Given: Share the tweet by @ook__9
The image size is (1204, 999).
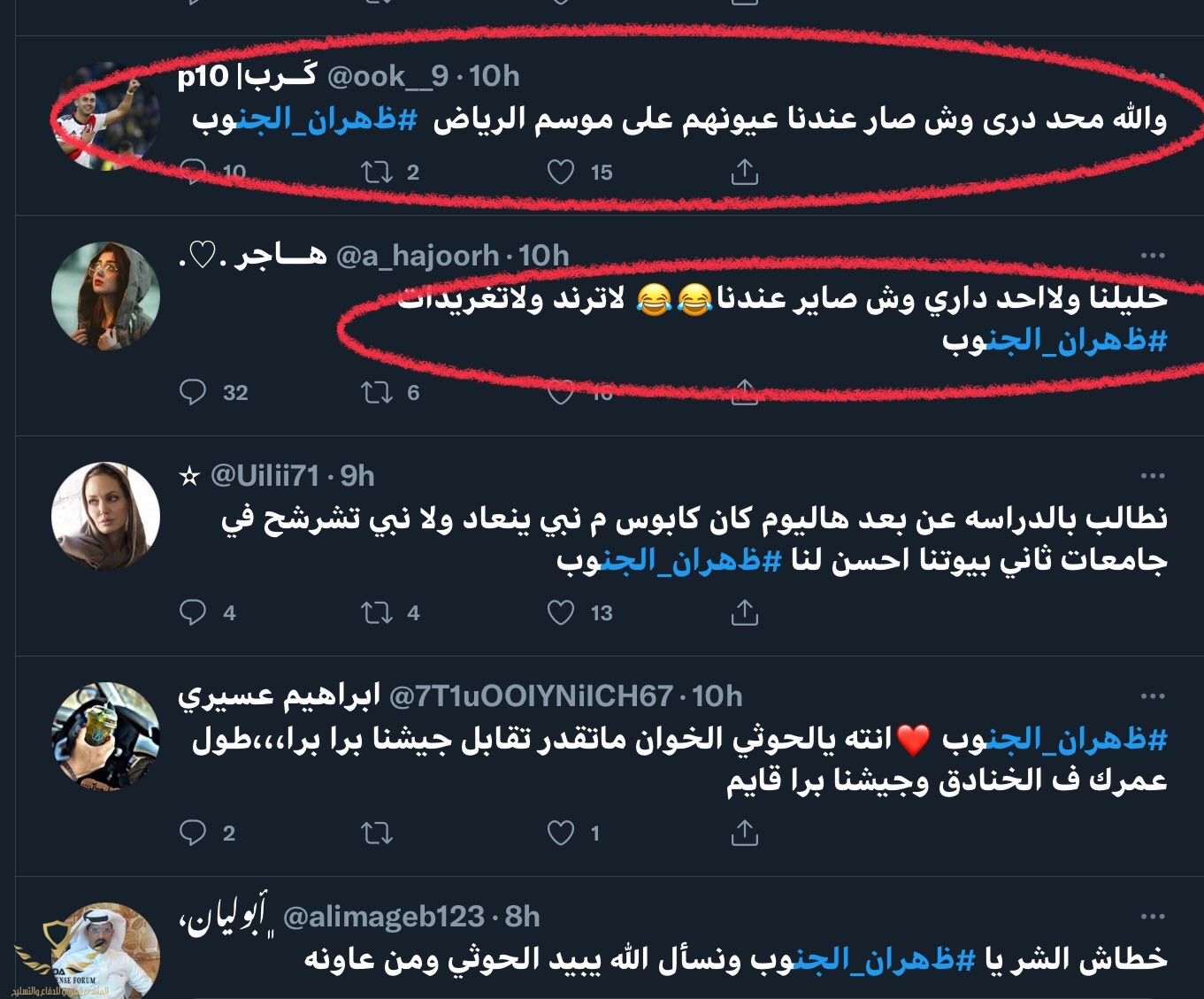Looking at the screenshot, I should pyautogui.click(x=745, y=172).
